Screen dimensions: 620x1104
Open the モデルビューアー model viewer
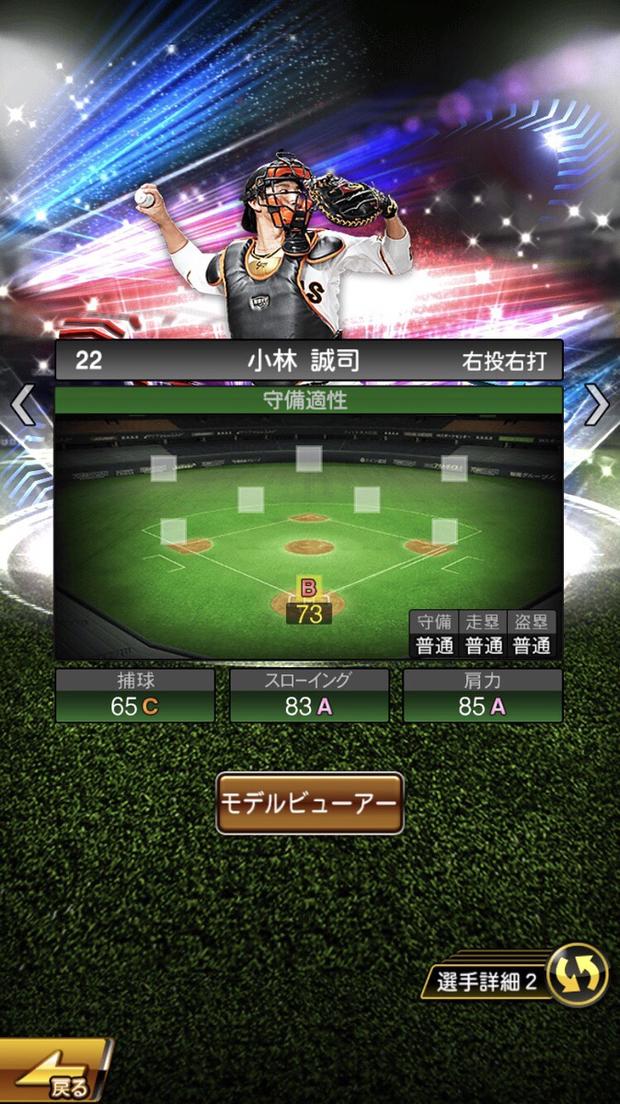[x=310, y=803]
